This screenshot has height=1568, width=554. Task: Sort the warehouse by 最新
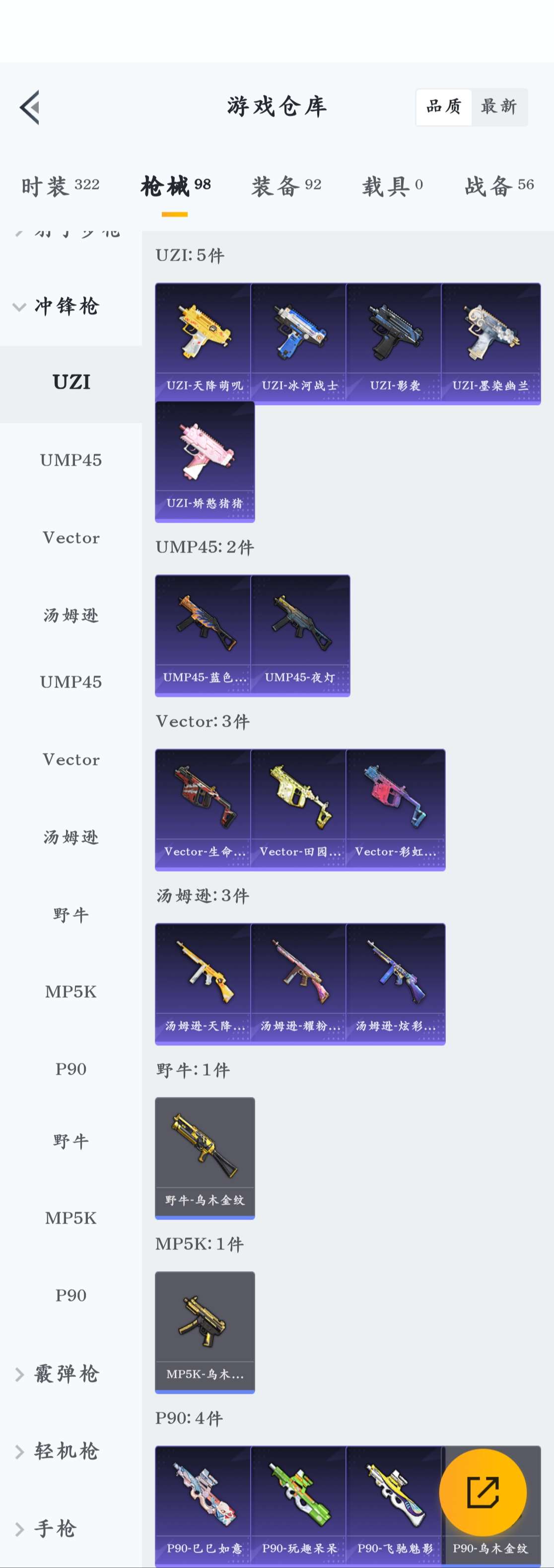click(x=498, y=107)
